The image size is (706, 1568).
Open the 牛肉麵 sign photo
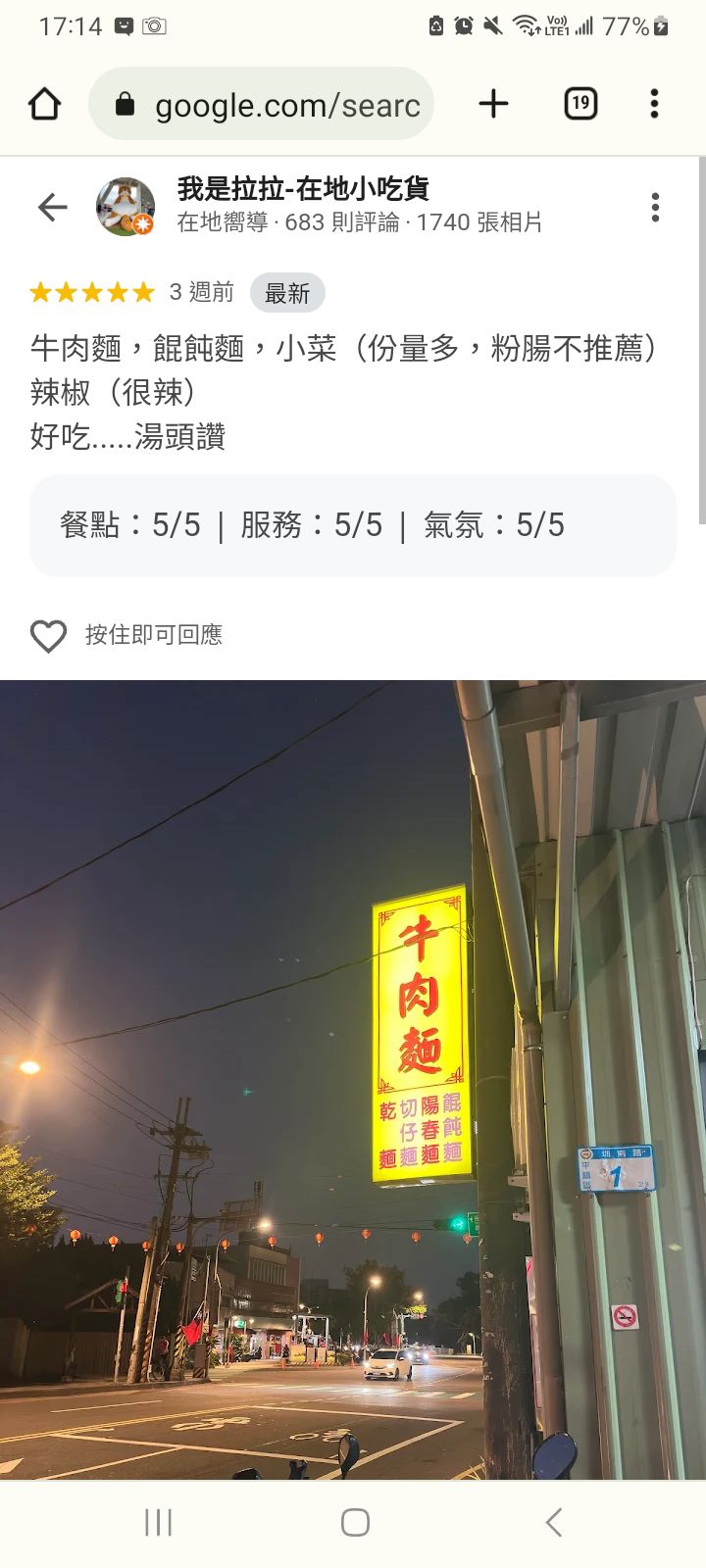353,1078
